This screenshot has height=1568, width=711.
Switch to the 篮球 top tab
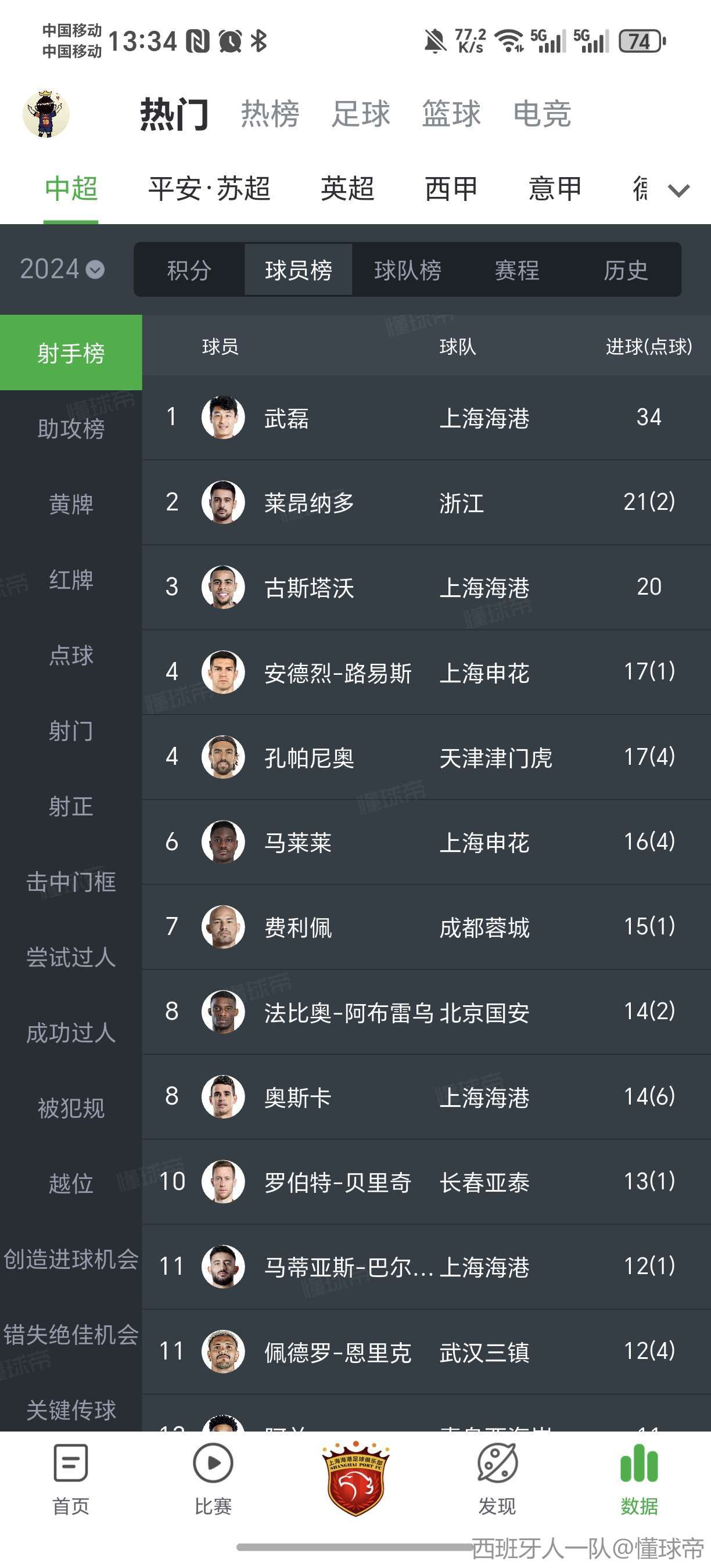[451, 114]
